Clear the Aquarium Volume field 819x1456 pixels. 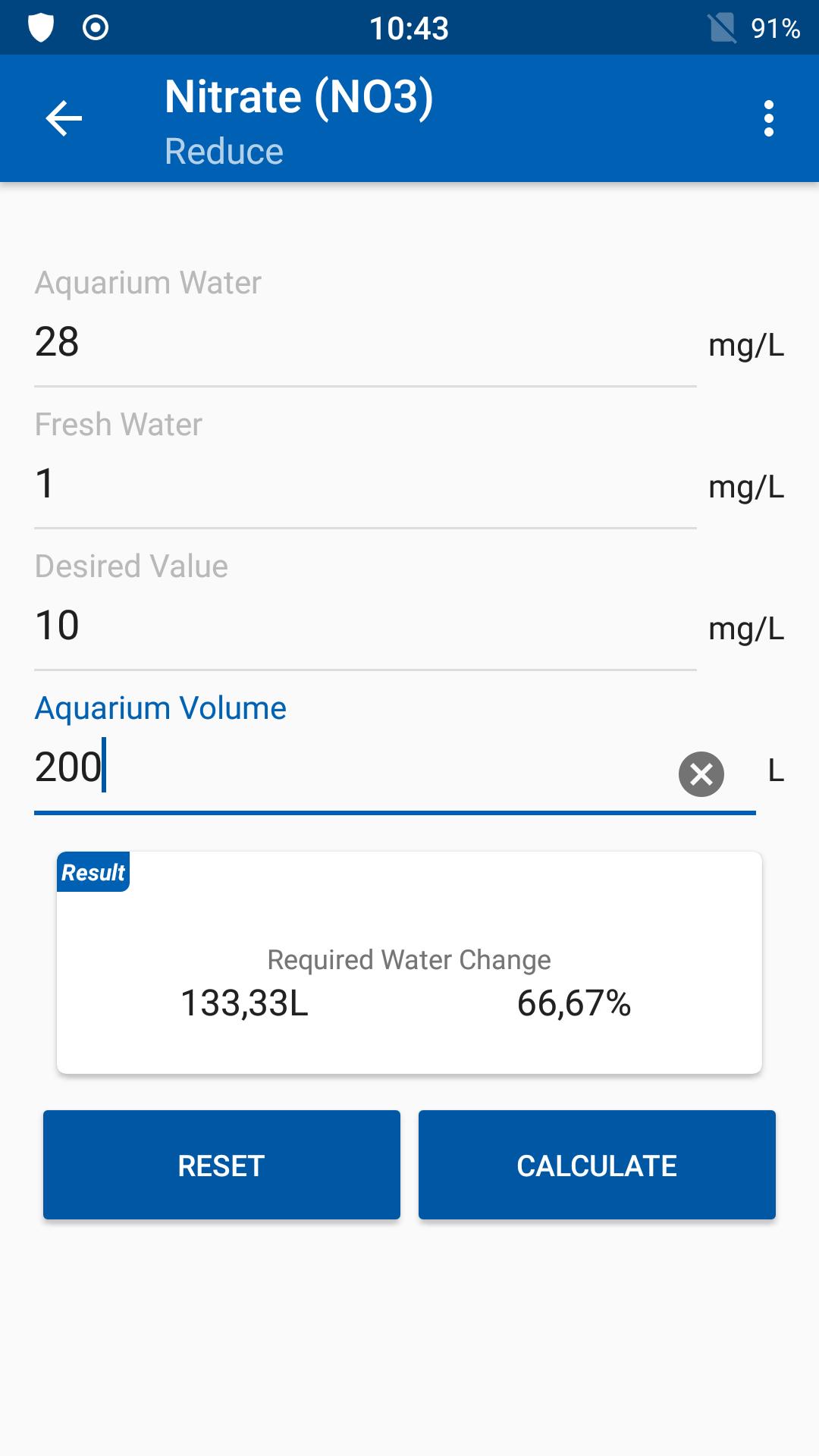(700, 774)
